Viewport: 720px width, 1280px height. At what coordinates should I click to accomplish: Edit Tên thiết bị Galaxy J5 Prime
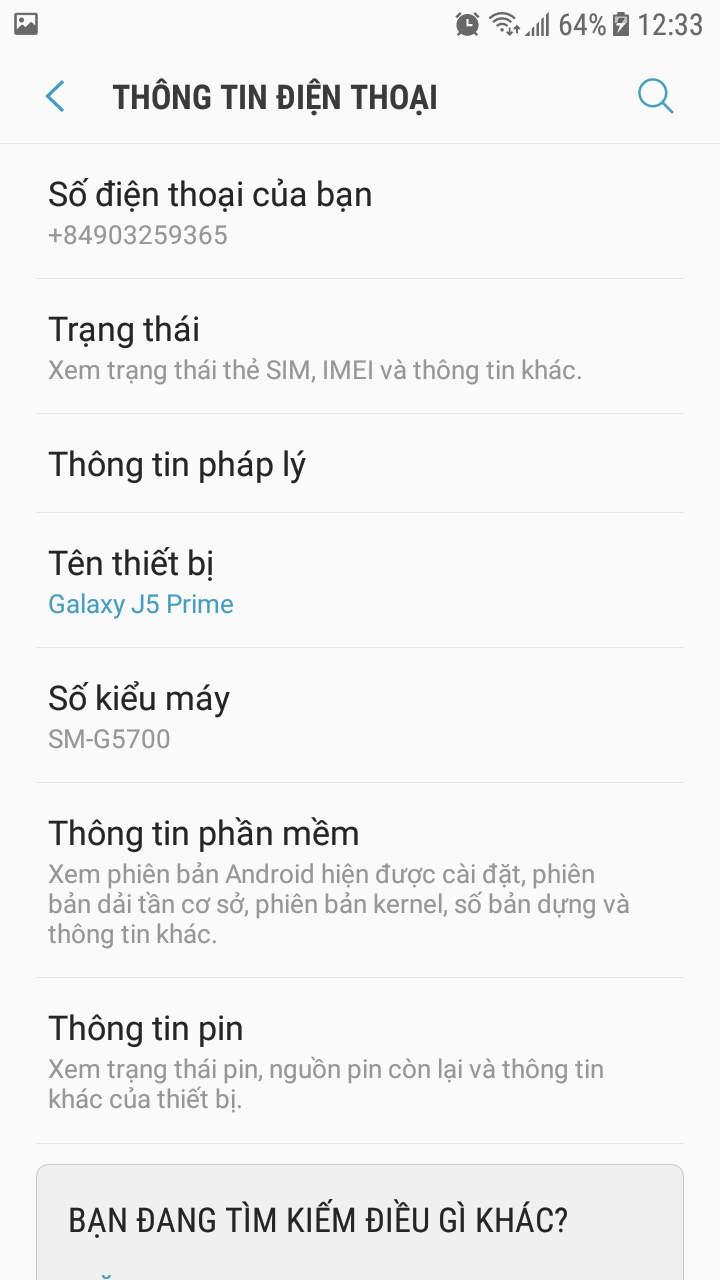coord(360,581)
